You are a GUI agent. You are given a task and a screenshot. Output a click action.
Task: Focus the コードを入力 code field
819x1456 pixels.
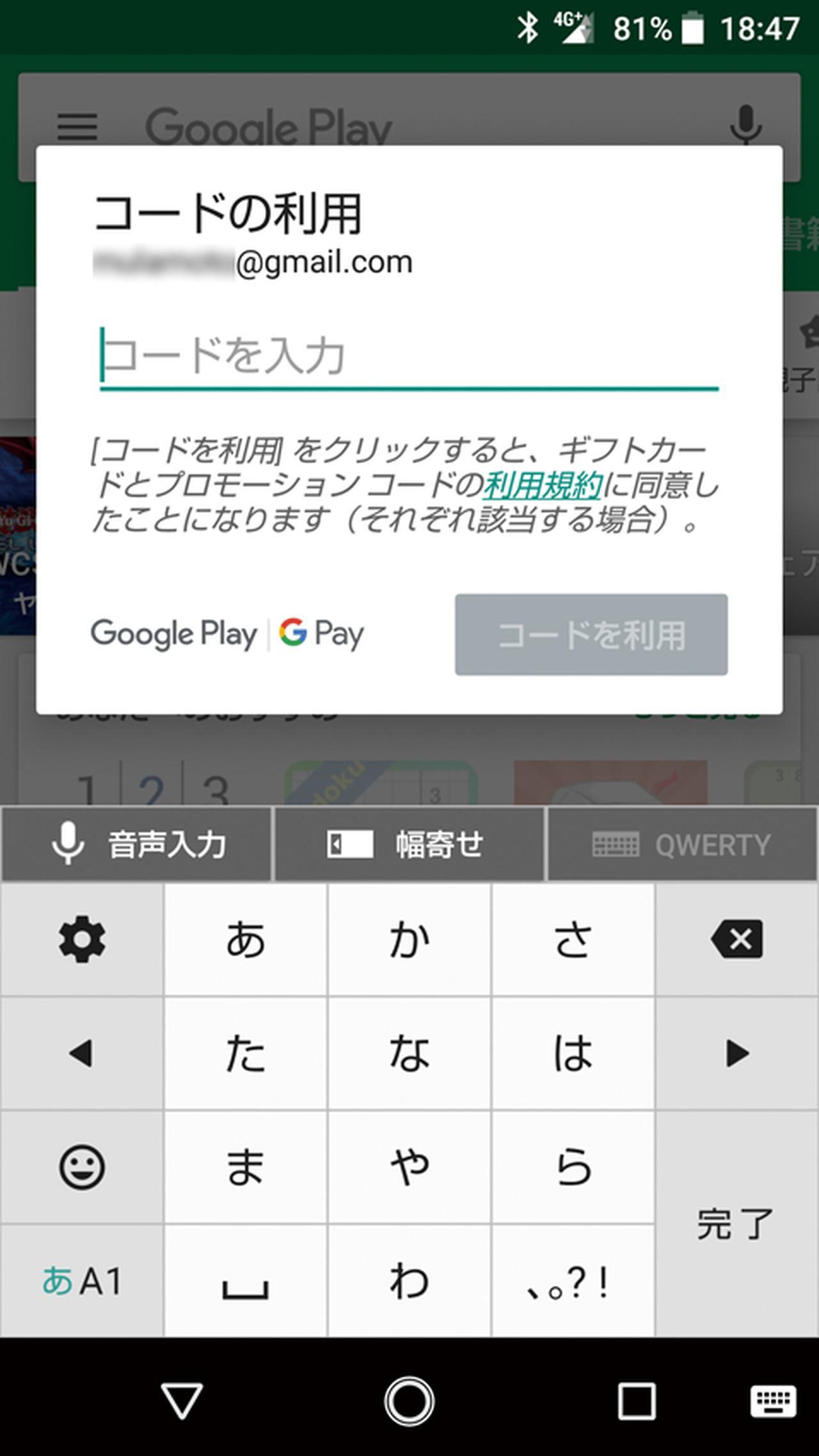pyautogui.click(x=409, y=355)
